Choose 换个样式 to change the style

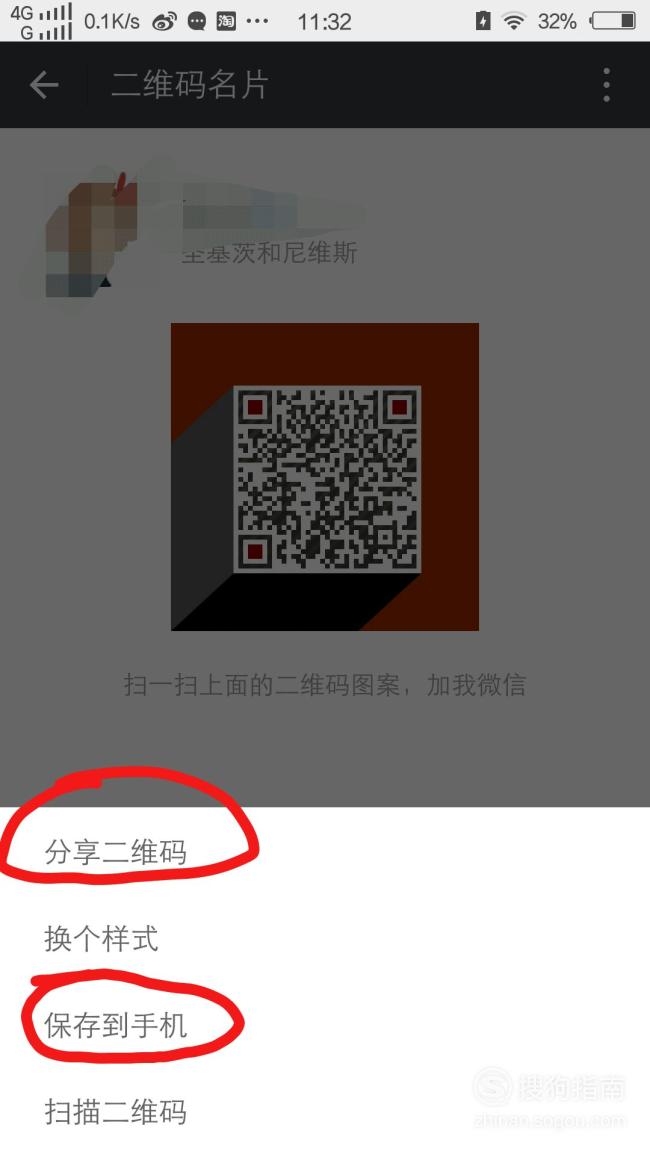tap(102, 939)
